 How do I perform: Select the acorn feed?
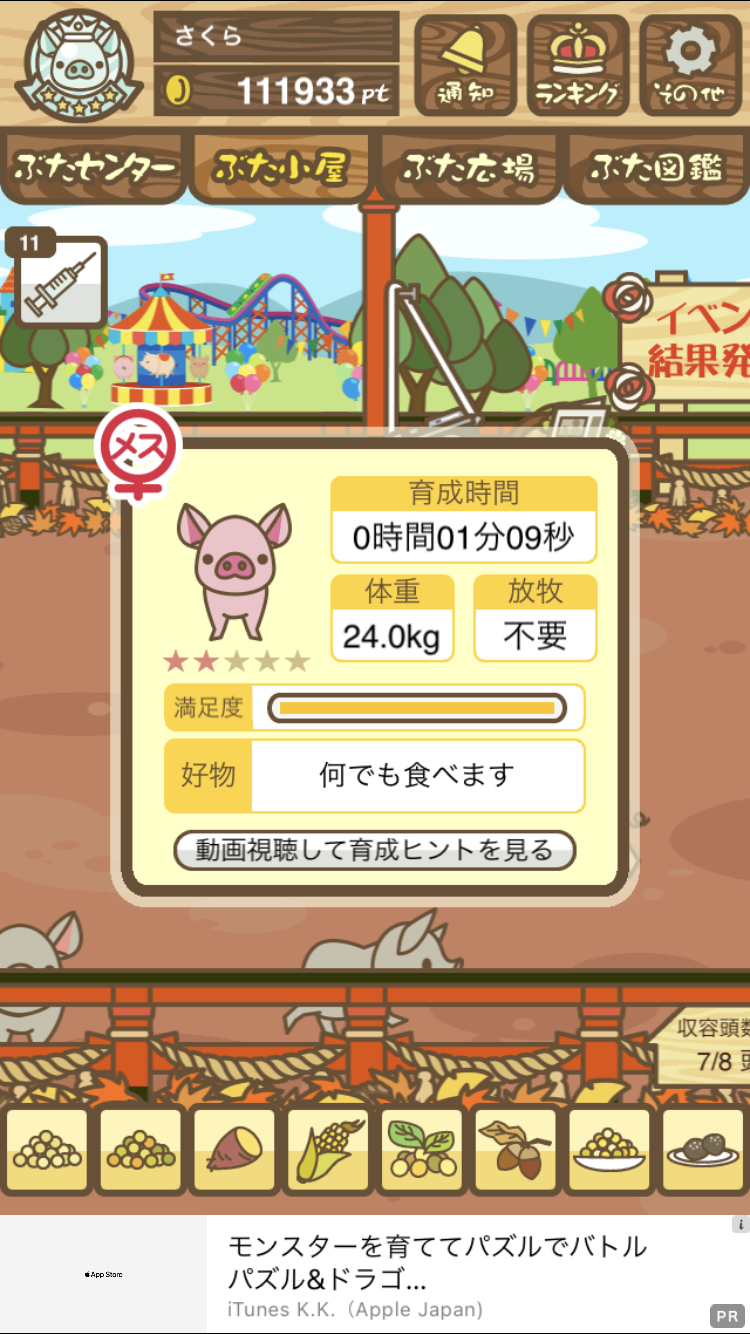515,1151
